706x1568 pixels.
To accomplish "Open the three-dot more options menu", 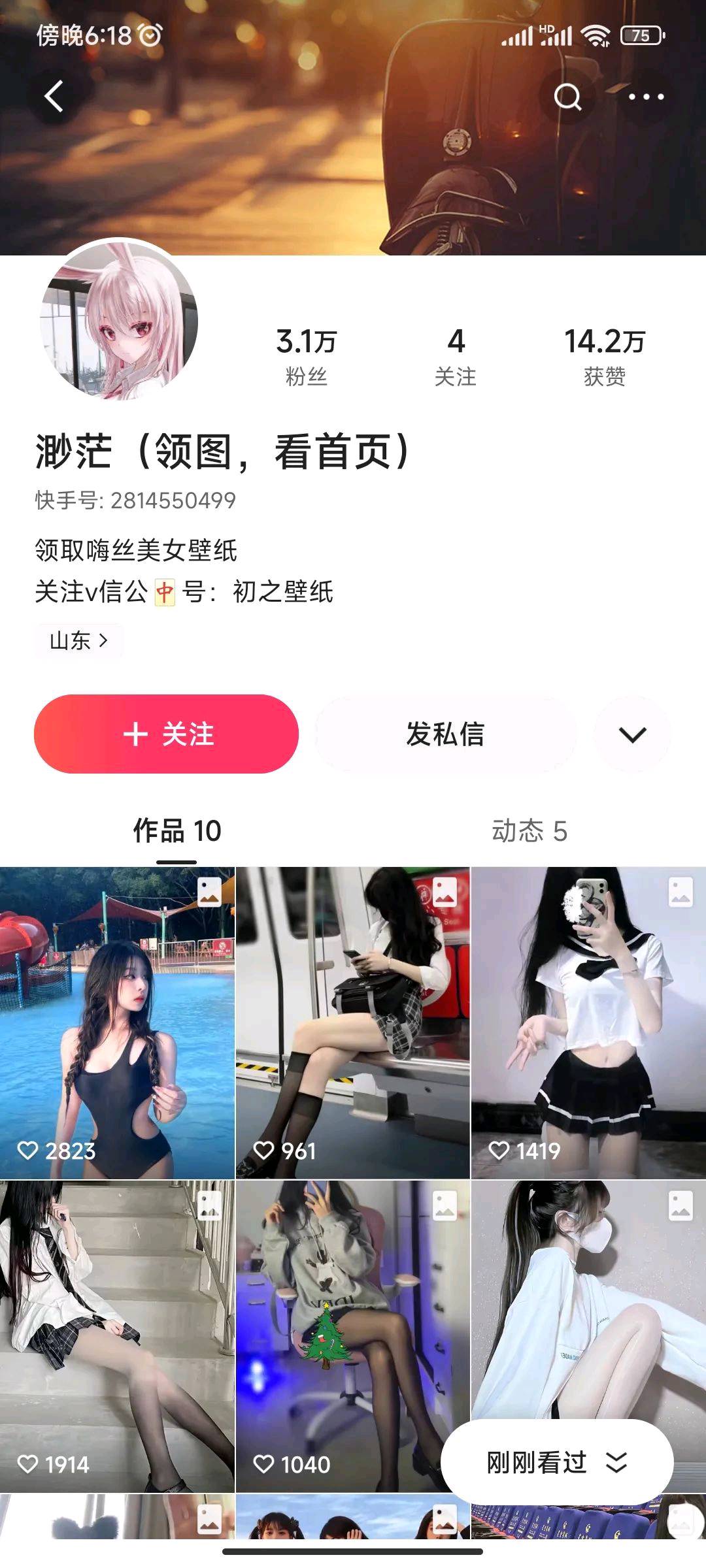I will 646,97.
